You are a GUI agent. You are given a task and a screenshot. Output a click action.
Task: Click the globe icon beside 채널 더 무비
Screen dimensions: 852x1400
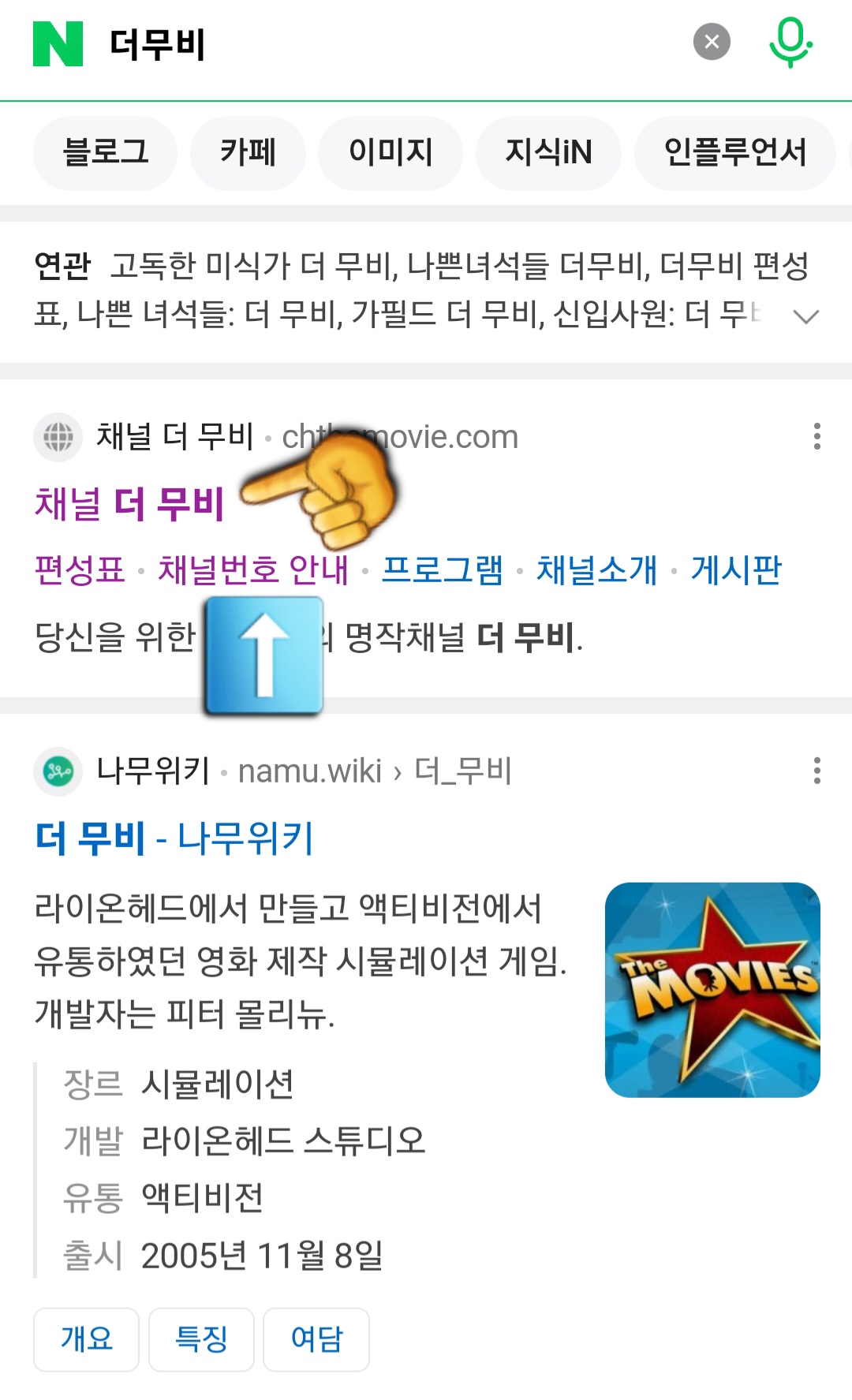58,436
